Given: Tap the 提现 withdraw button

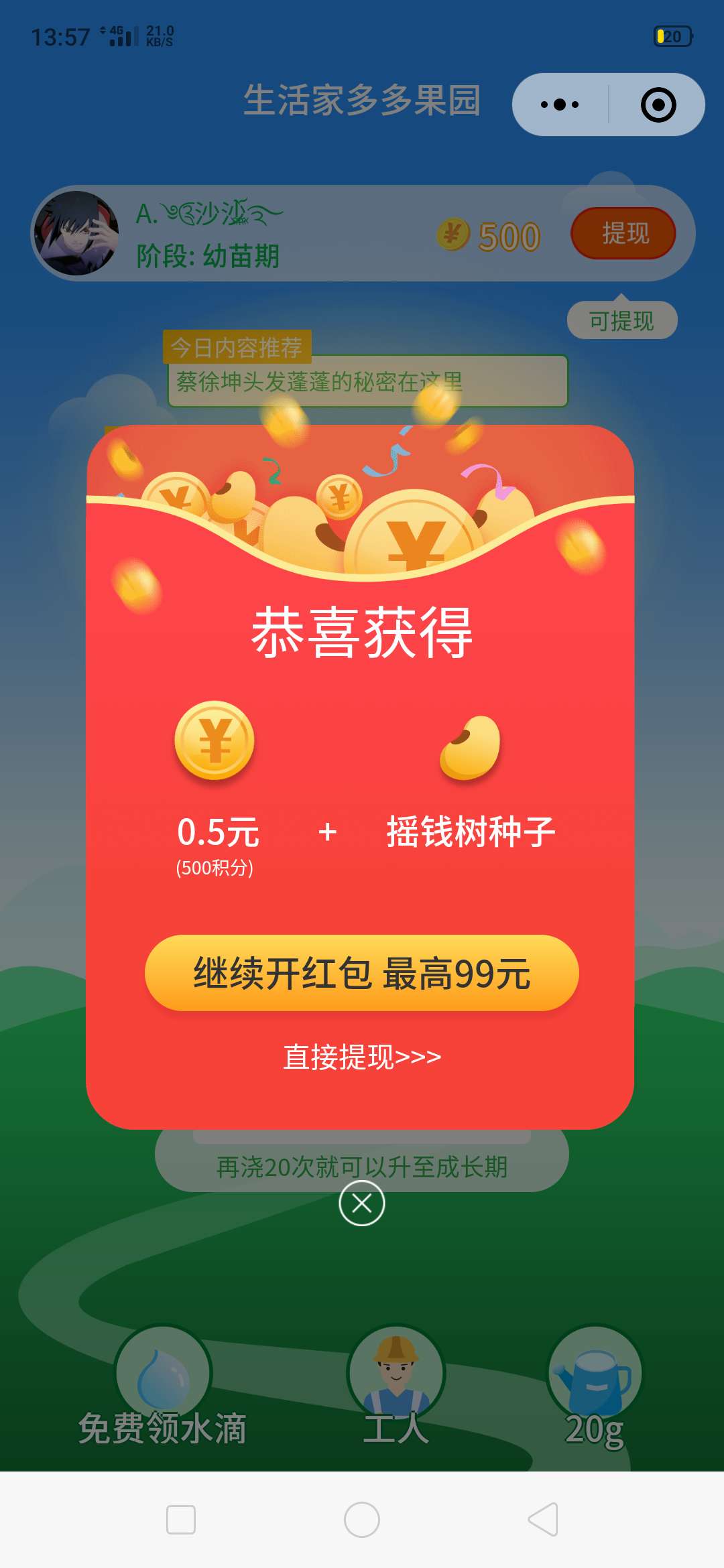Looking at the screenshot, I should 623,233.
